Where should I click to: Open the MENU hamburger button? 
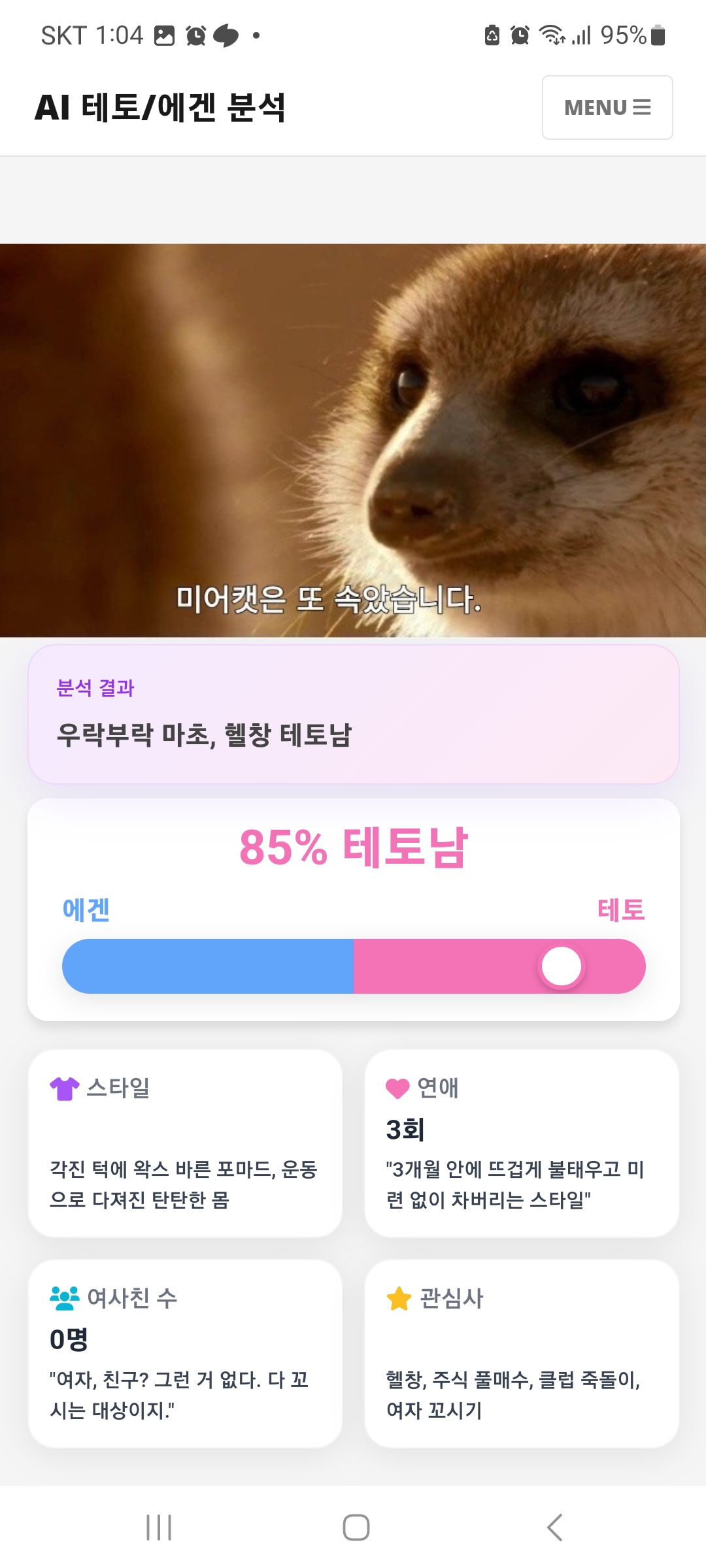[607, 107]
